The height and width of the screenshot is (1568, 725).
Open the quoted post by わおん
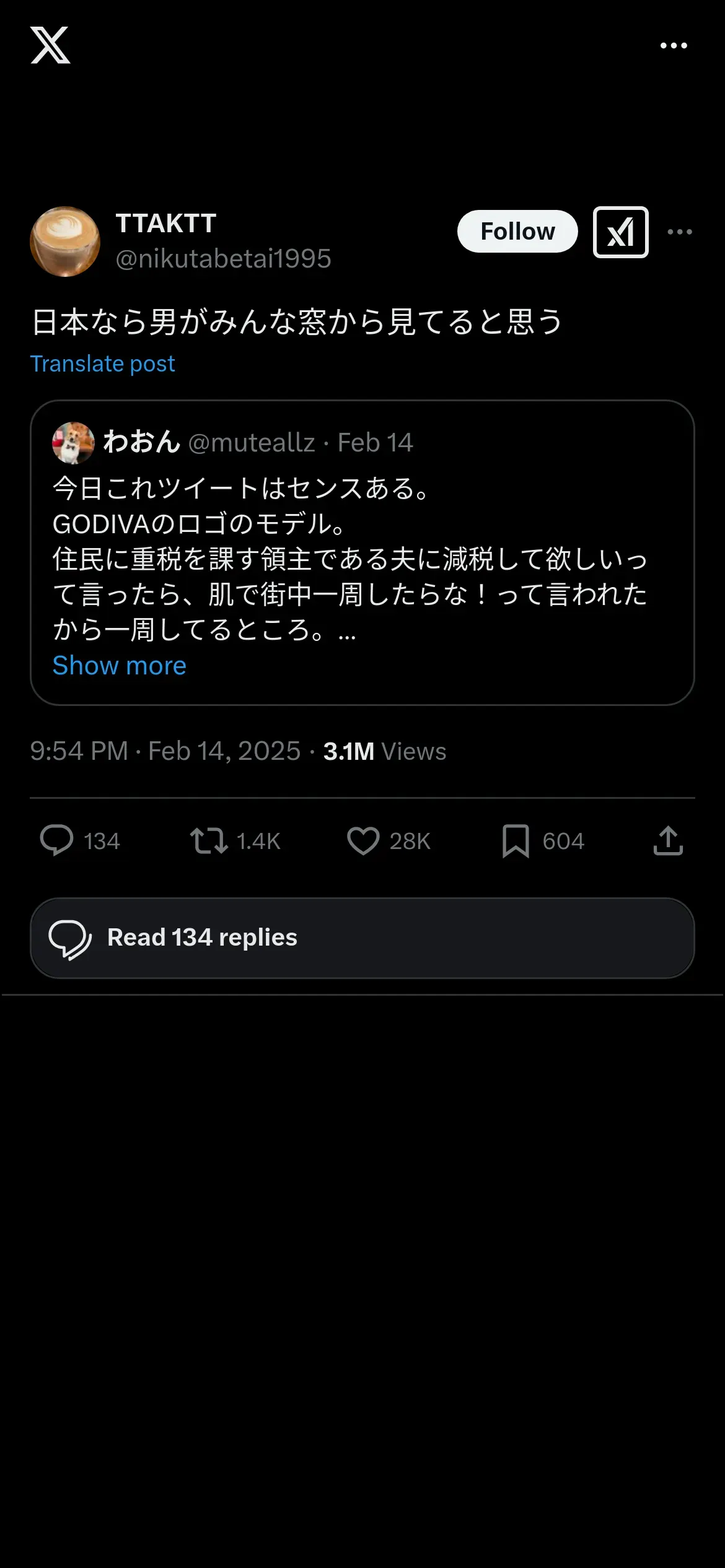click(362, 557)
